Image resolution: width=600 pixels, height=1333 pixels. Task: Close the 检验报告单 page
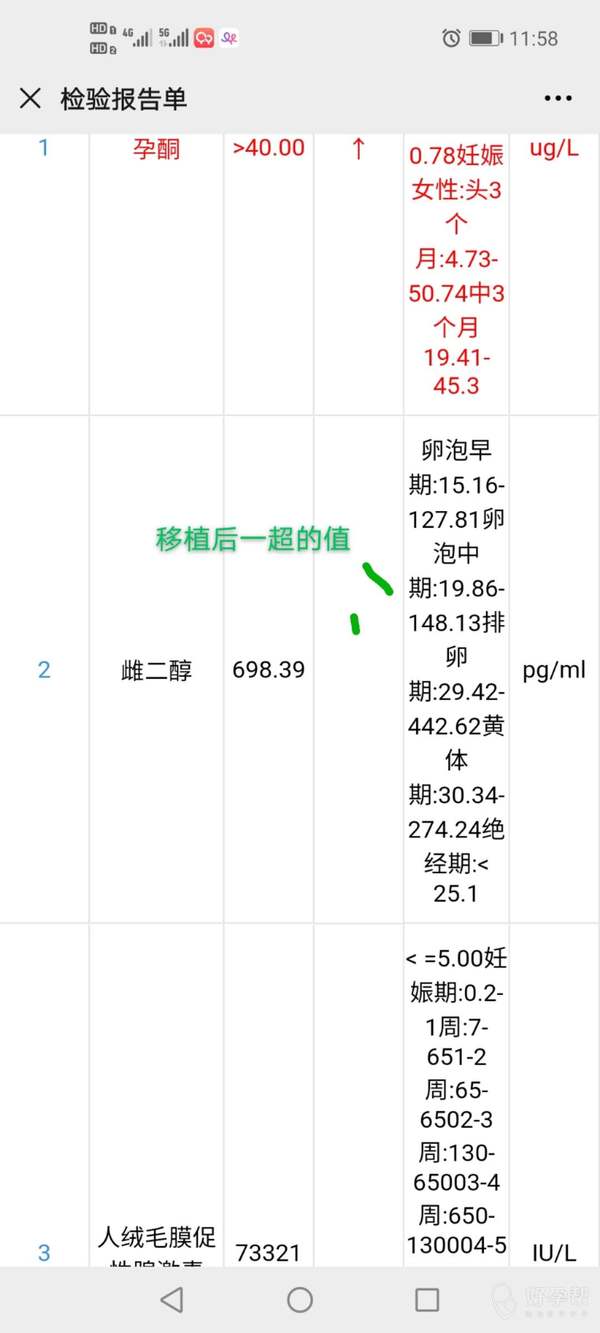[x=30, y=98]
